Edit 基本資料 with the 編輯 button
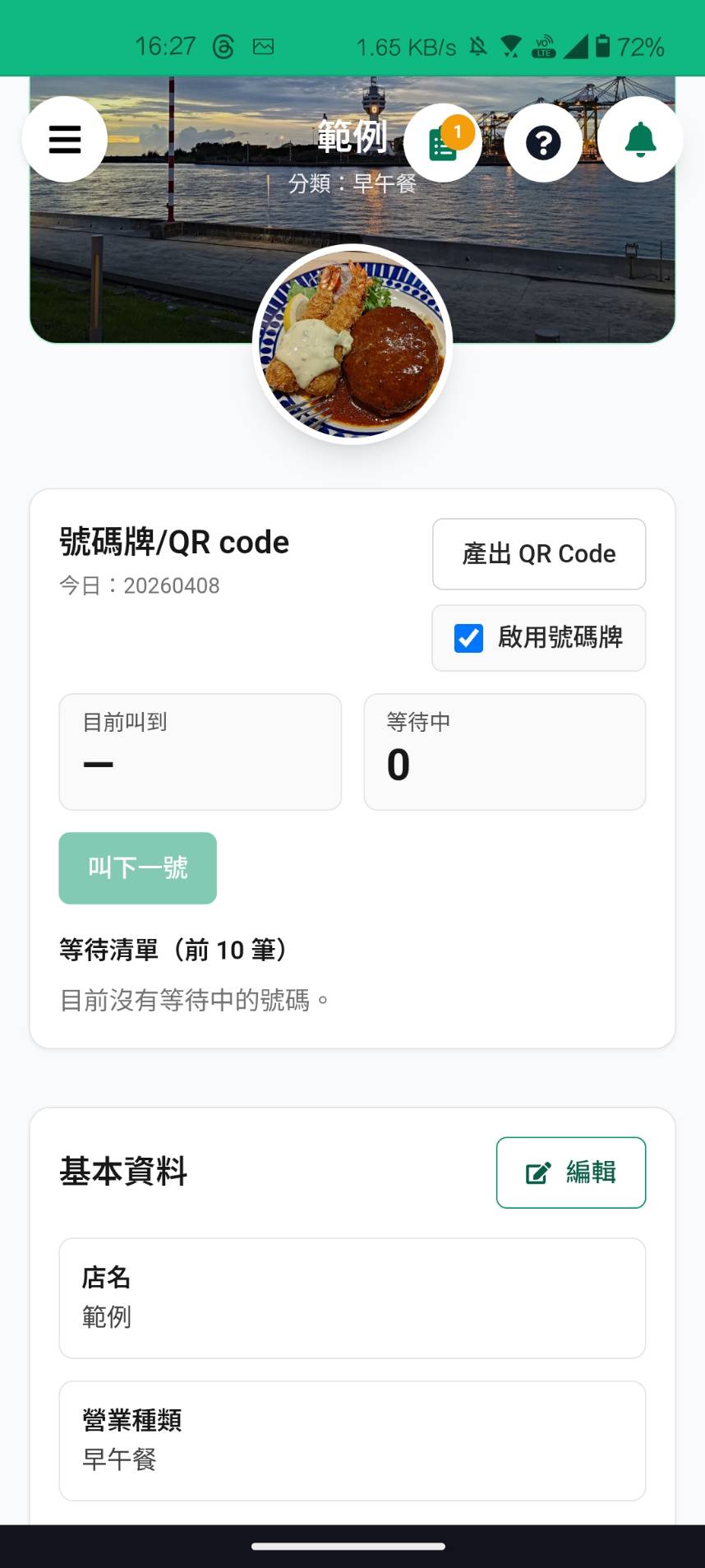The image size is (705, 1568). click(x=571, y=1173)
